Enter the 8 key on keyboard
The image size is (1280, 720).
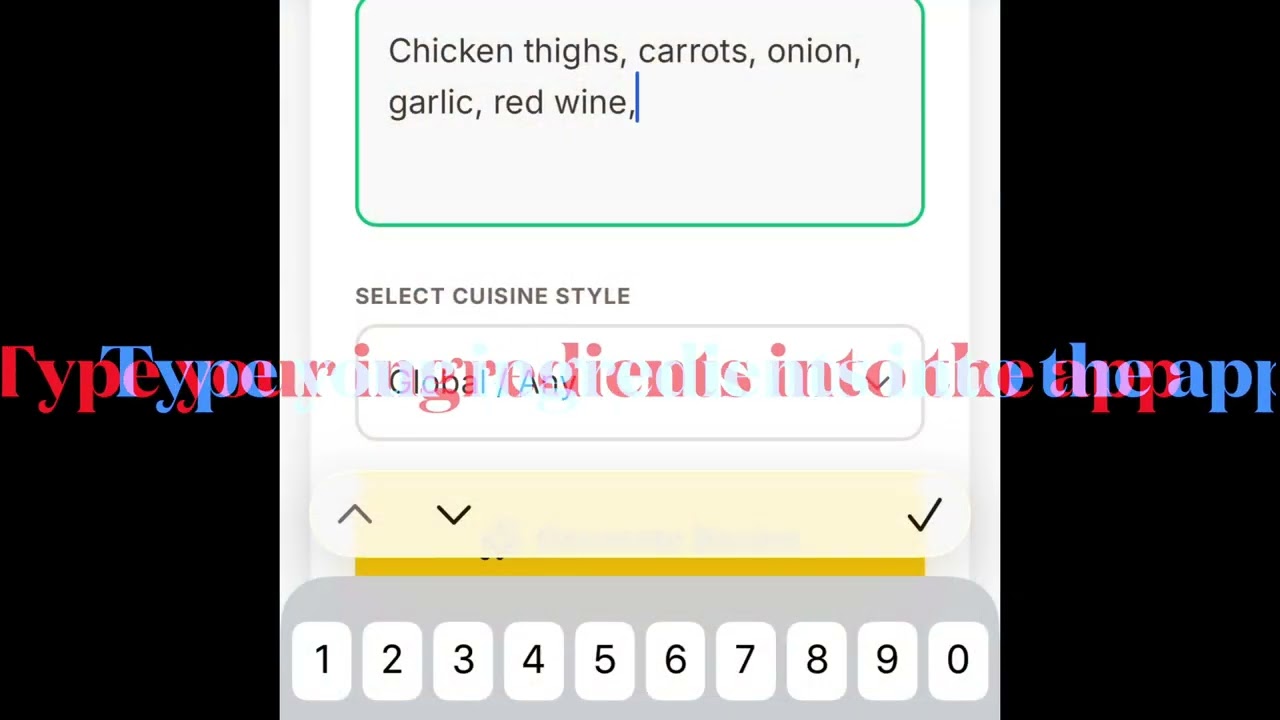tap(816, 660)
